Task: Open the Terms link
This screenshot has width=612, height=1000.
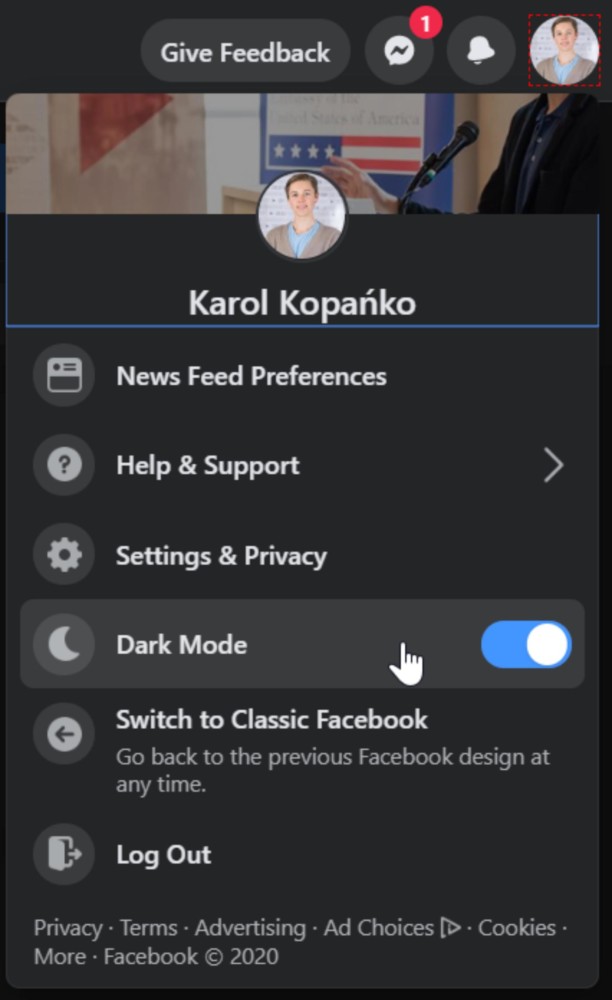Action: tap(148, 928)
